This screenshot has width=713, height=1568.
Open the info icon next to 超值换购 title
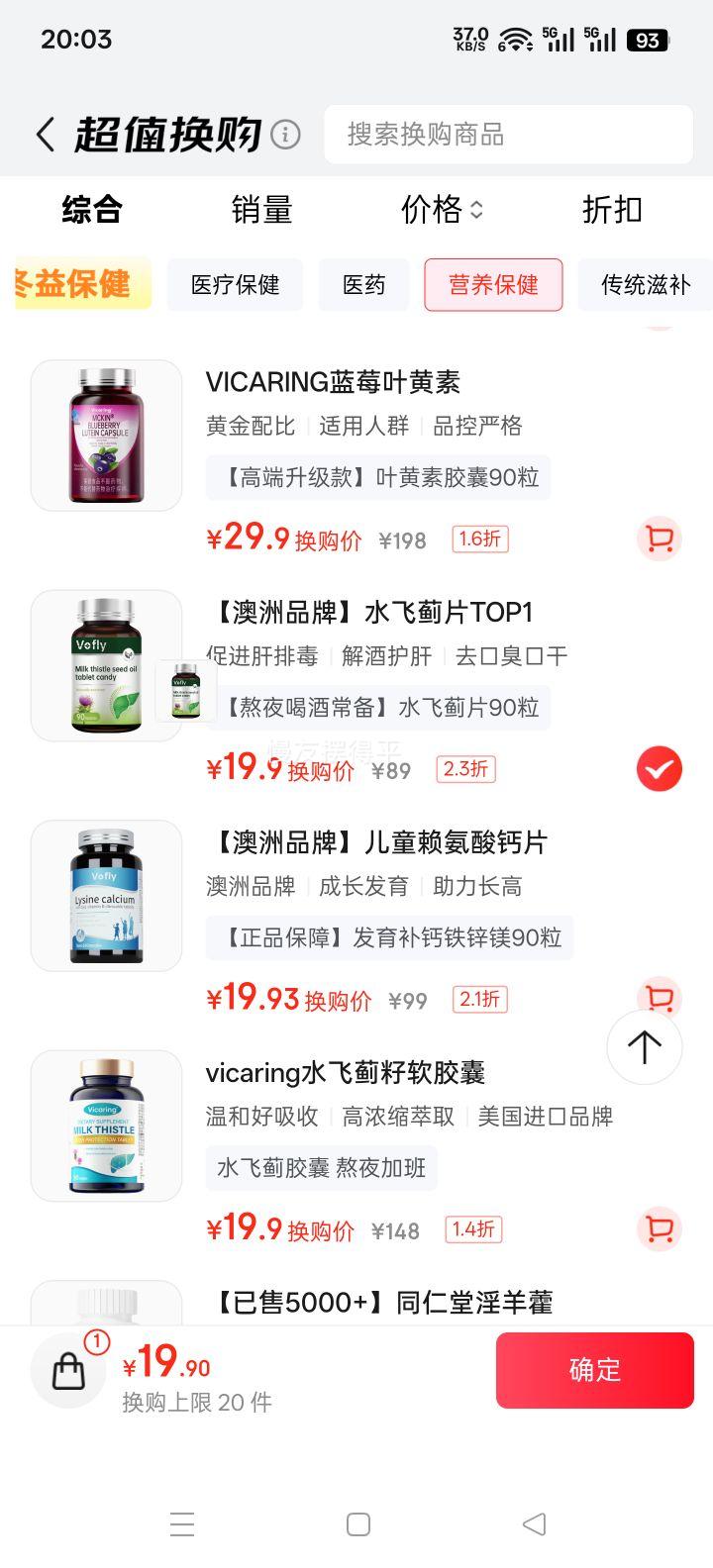284,134
